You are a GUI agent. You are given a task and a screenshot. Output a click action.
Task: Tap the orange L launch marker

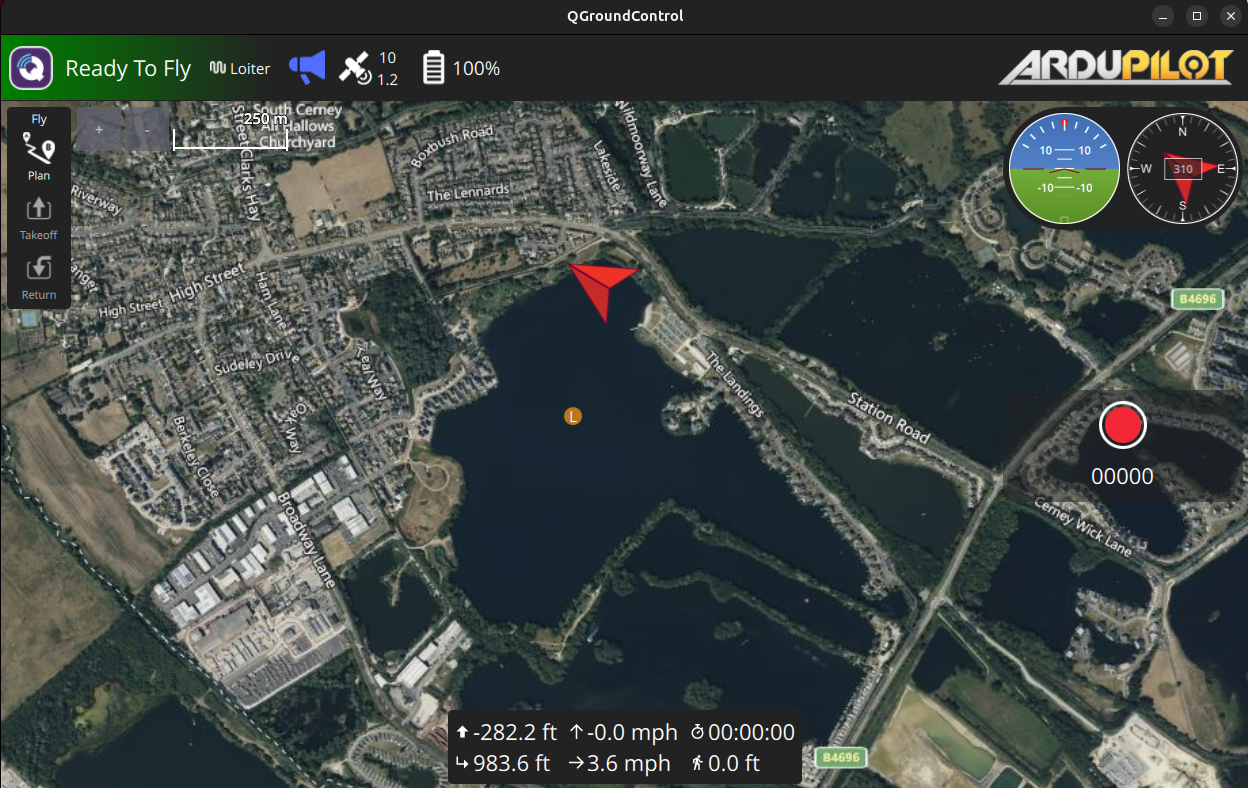pyautogui.click(x=573, y=416)
